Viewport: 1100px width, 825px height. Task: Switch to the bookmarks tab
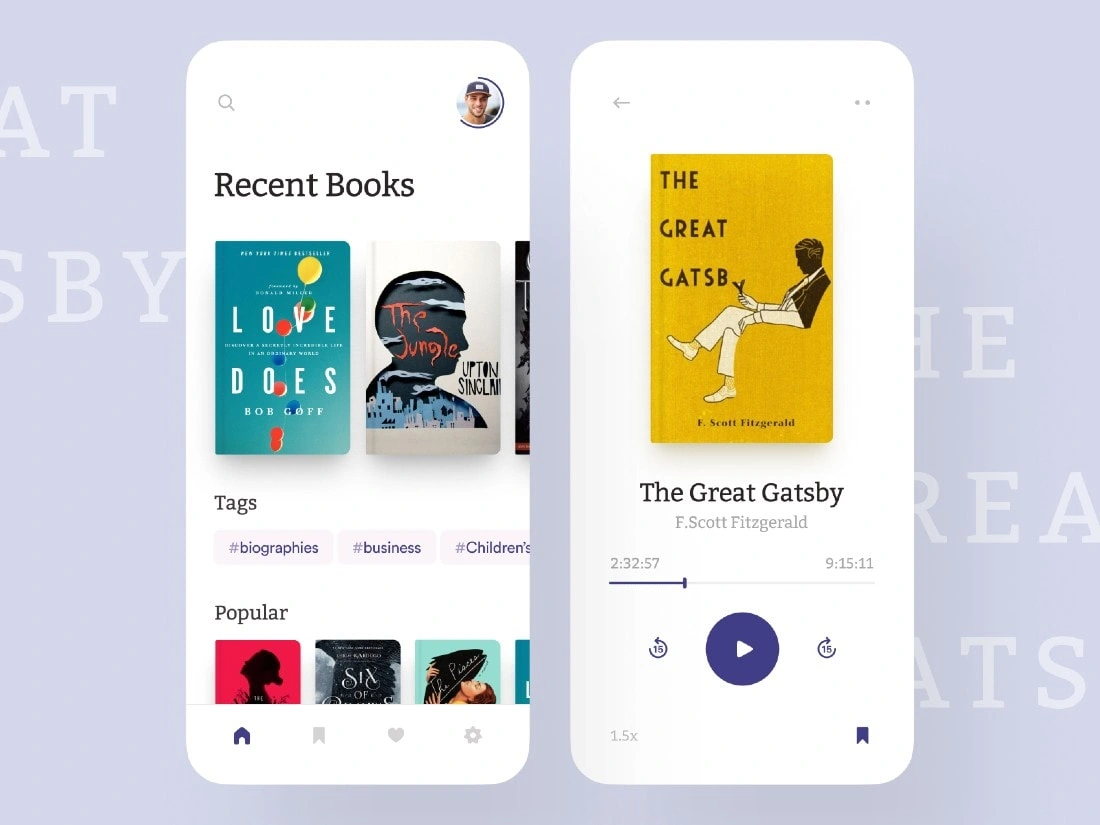click(319, 736)
